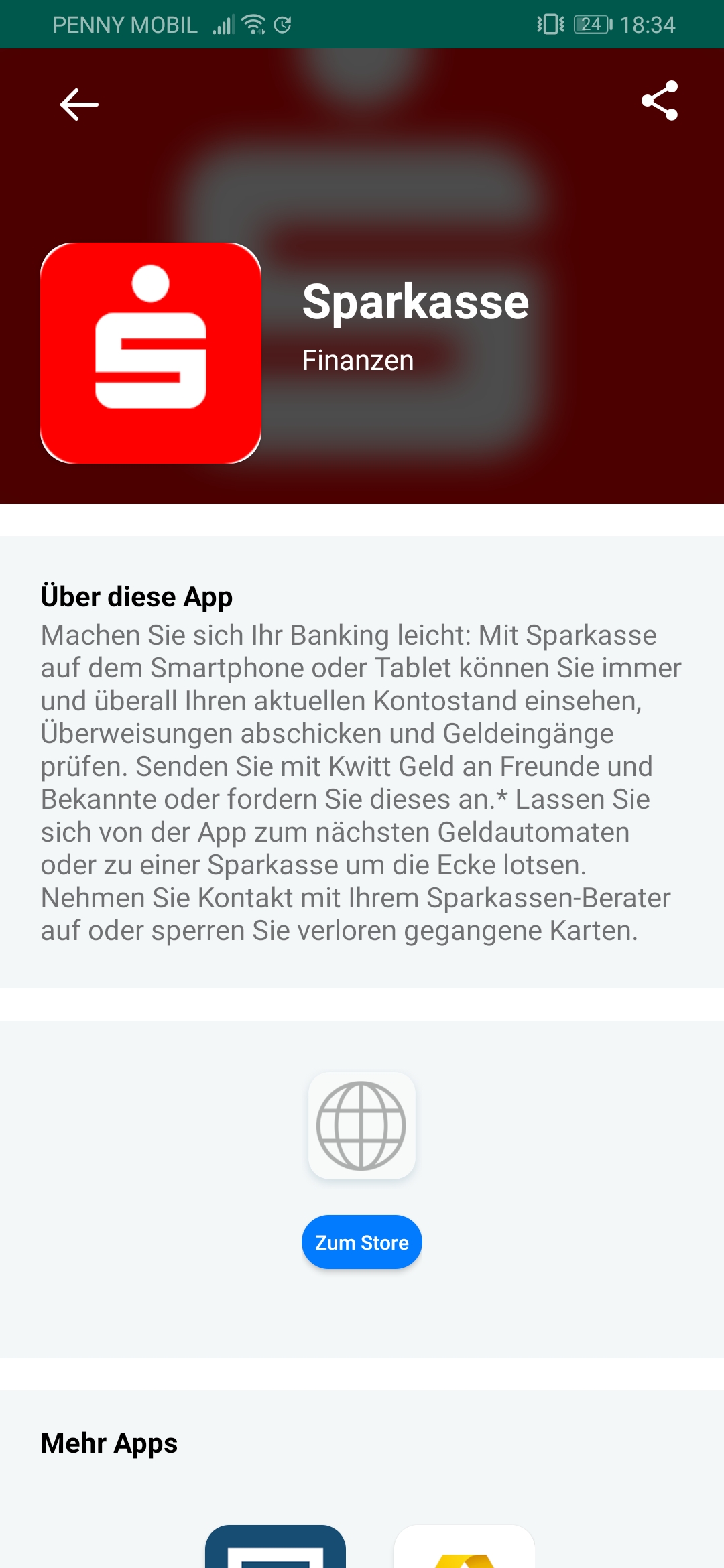Share the Sparkasse app page
The image size is (724, 1568).
[x=660, y=101]
